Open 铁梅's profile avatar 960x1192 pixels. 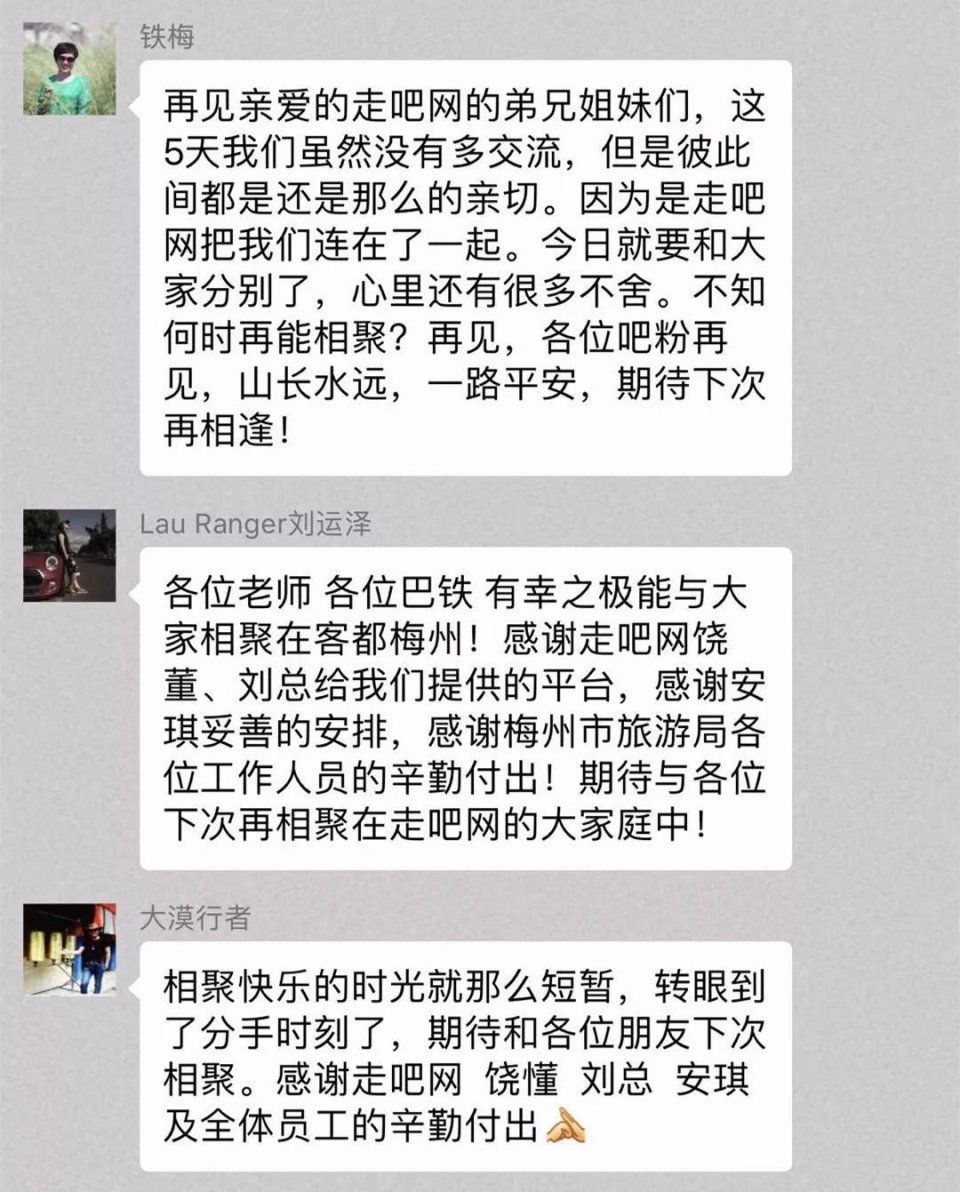click(69, 69)
